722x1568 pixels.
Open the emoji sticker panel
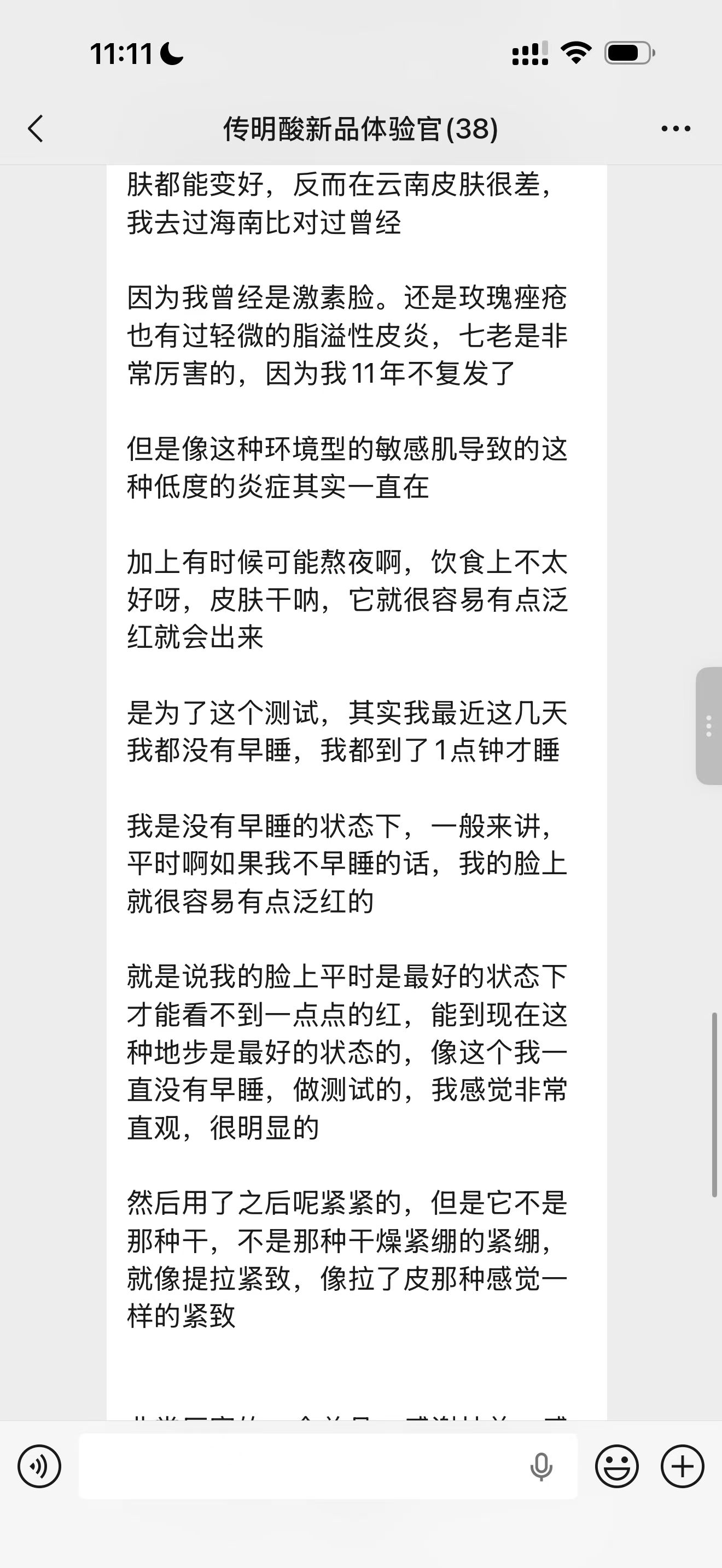point(616,1466)
